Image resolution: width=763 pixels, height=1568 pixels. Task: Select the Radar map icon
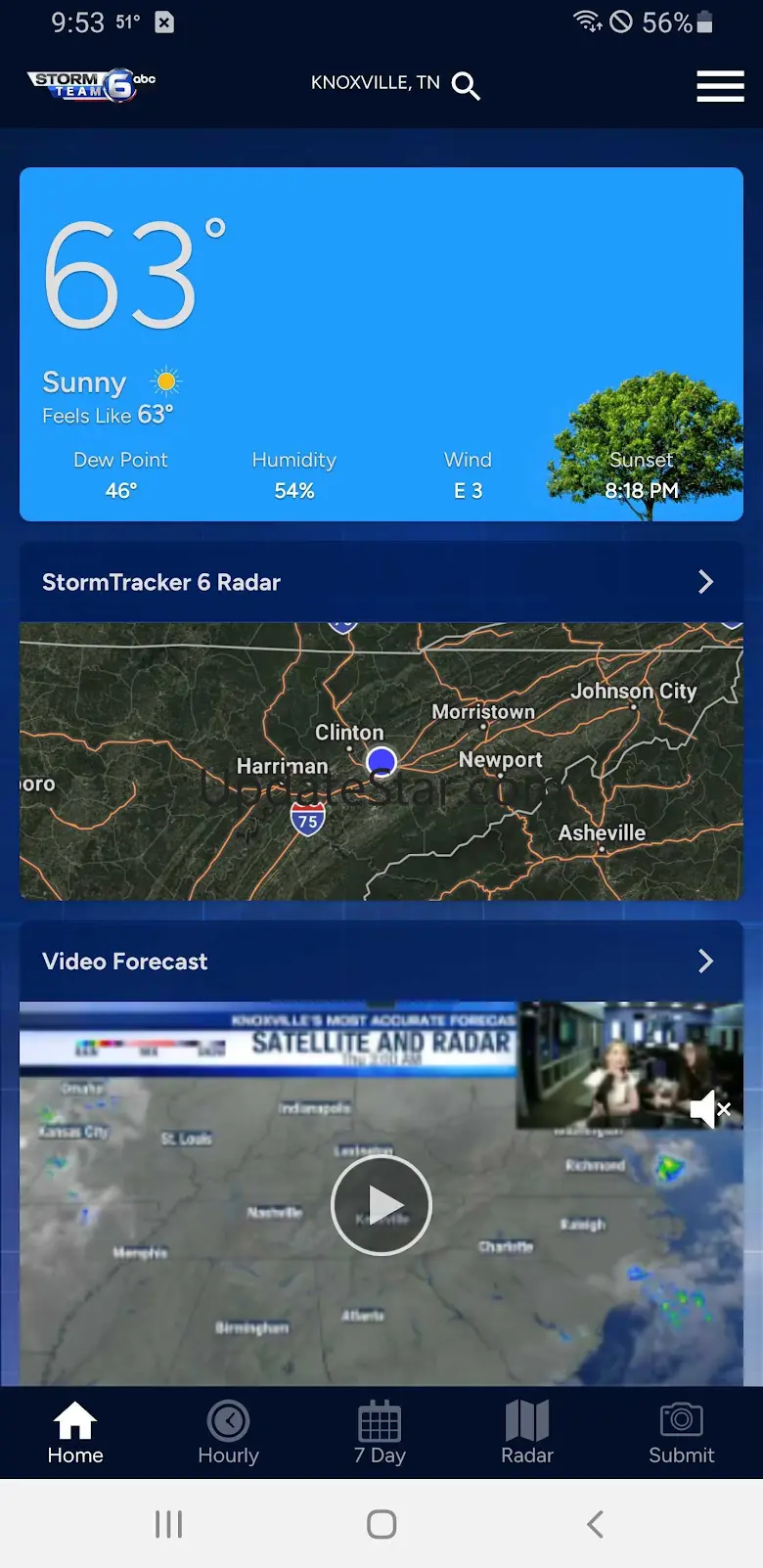(x=527, y=1419)
